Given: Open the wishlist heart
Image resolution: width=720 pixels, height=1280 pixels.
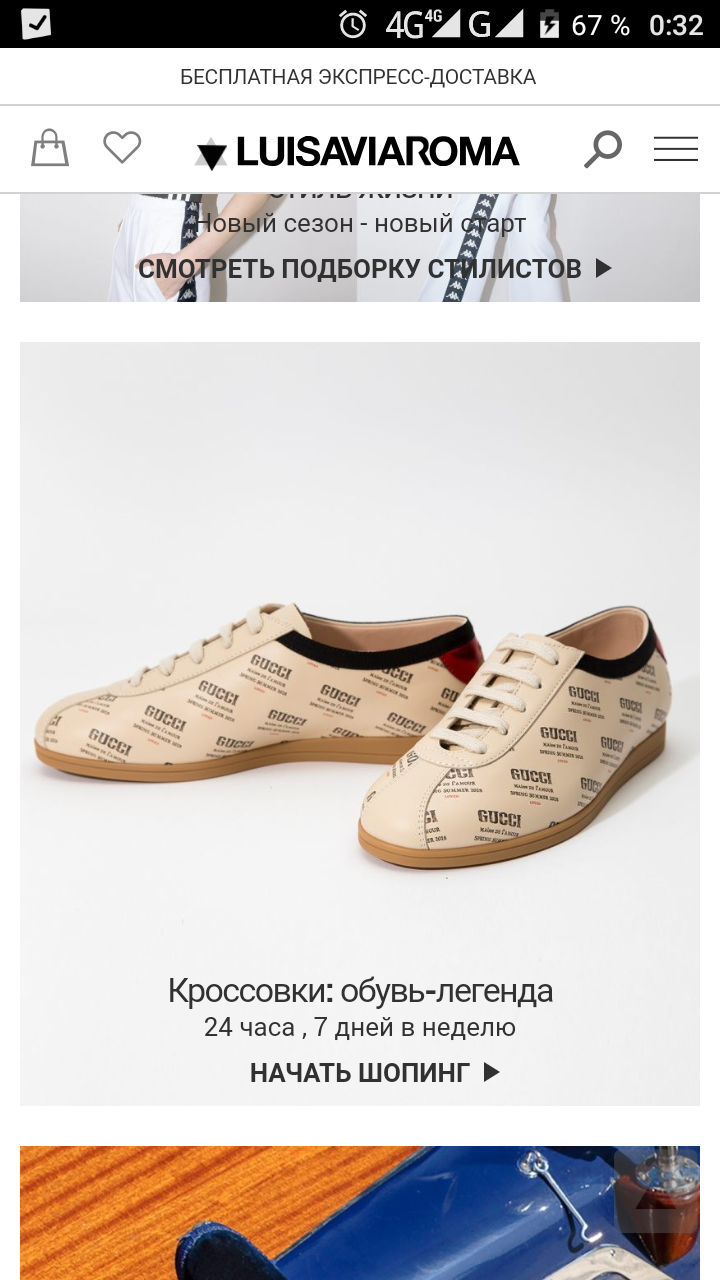Looking at the screenshot, I should 122,148.
